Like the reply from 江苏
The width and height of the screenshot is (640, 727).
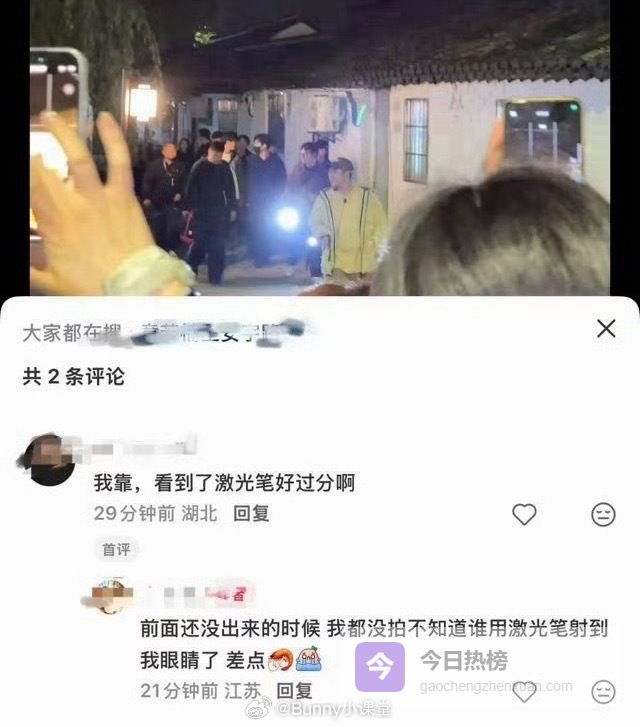(x=524, y=691)
